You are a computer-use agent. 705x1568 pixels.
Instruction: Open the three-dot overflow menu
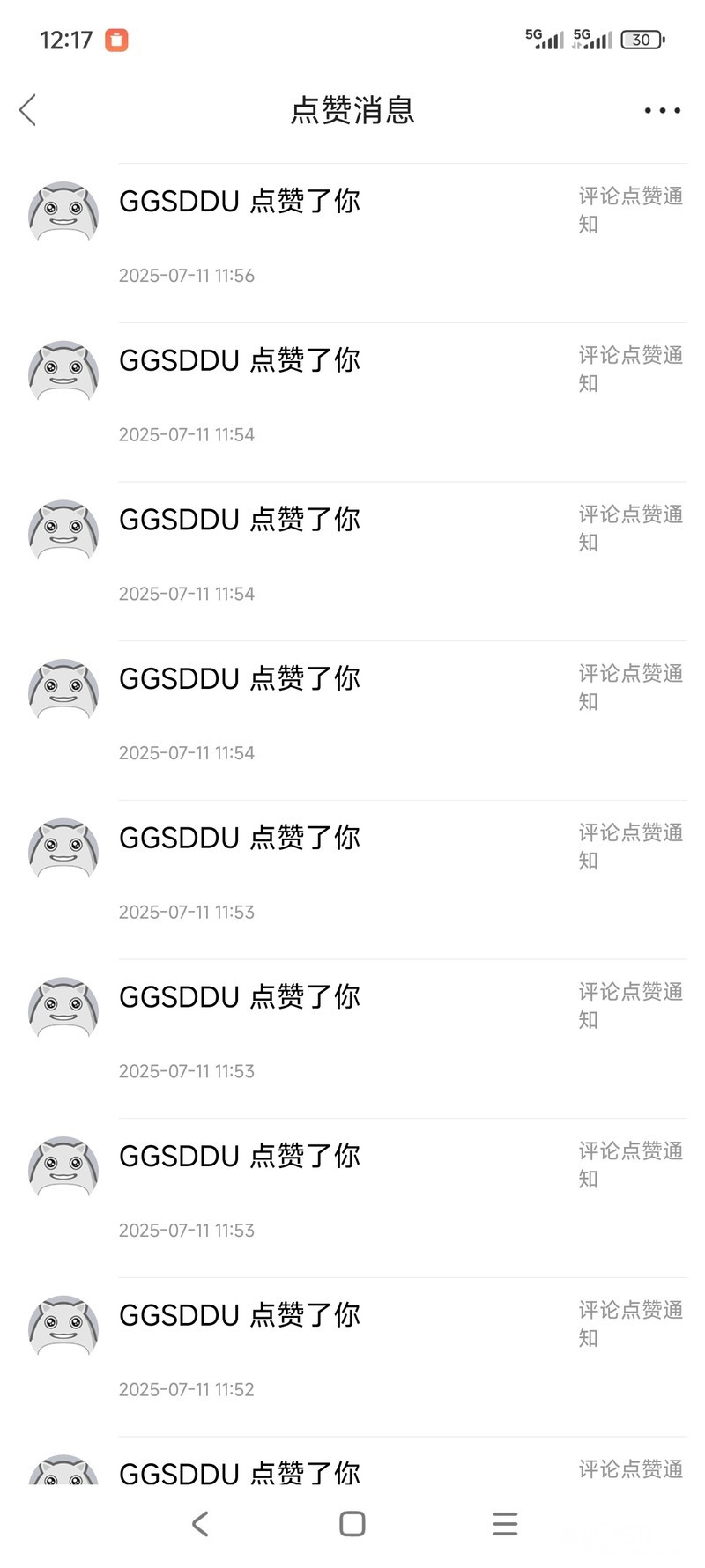[x=662, y=110]
